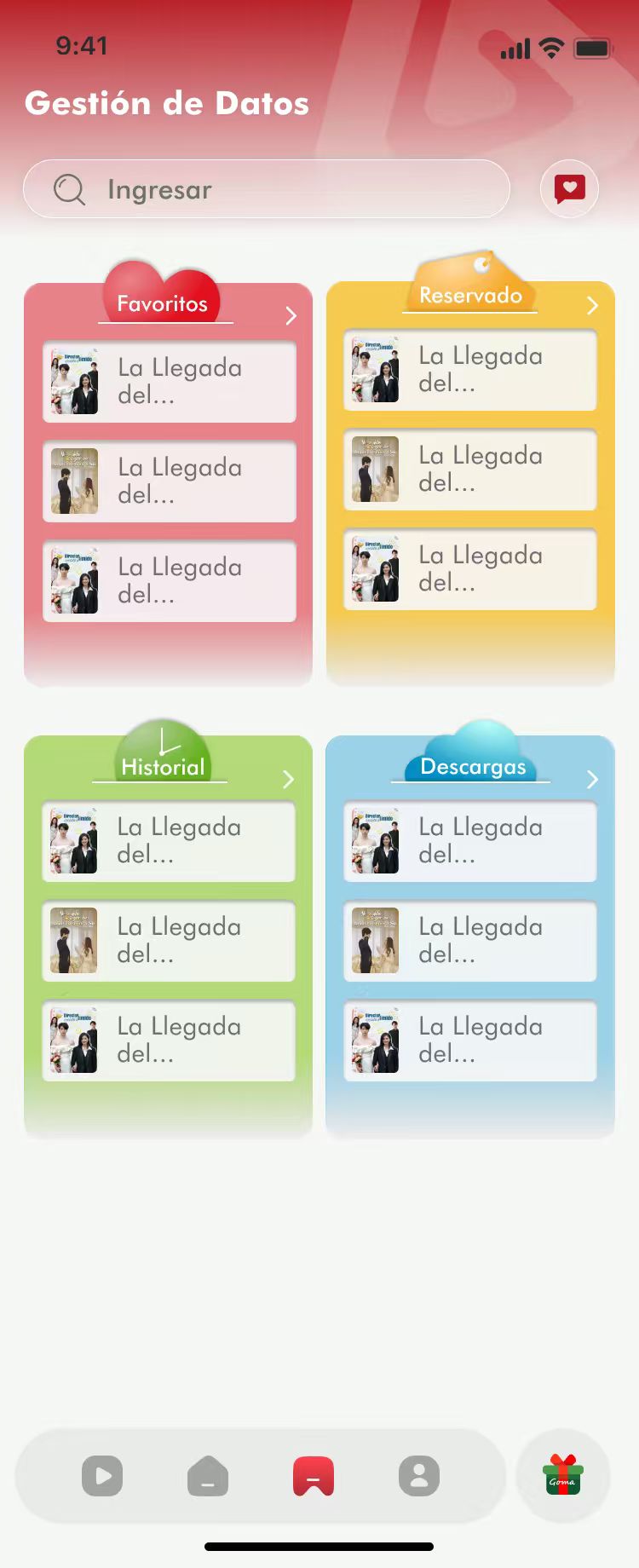Open the heart message icon beside search
The height and width of the screenshot is (1568, 639).
pos(569,188)
